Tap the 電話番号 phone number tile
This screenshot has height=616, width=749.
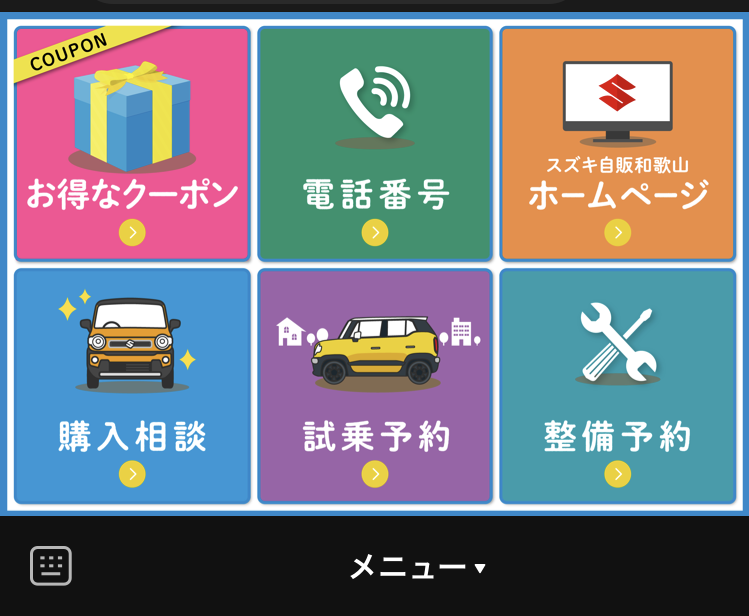pyautogui.click(x=375, y=145)
